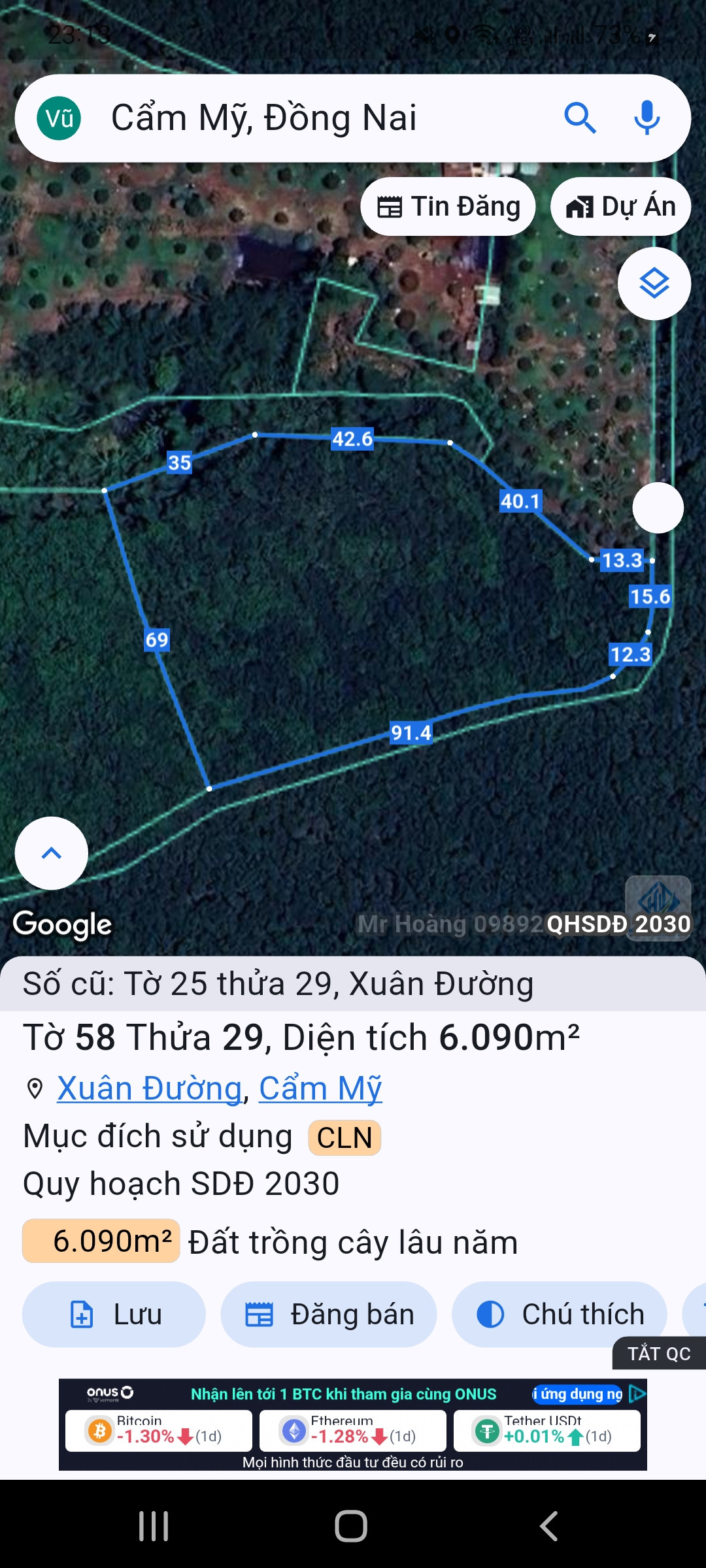This screenshot has height=1568, width=706.
Task: Tap Đăng bán to list the parcel
Action: tap(329, 1315)
